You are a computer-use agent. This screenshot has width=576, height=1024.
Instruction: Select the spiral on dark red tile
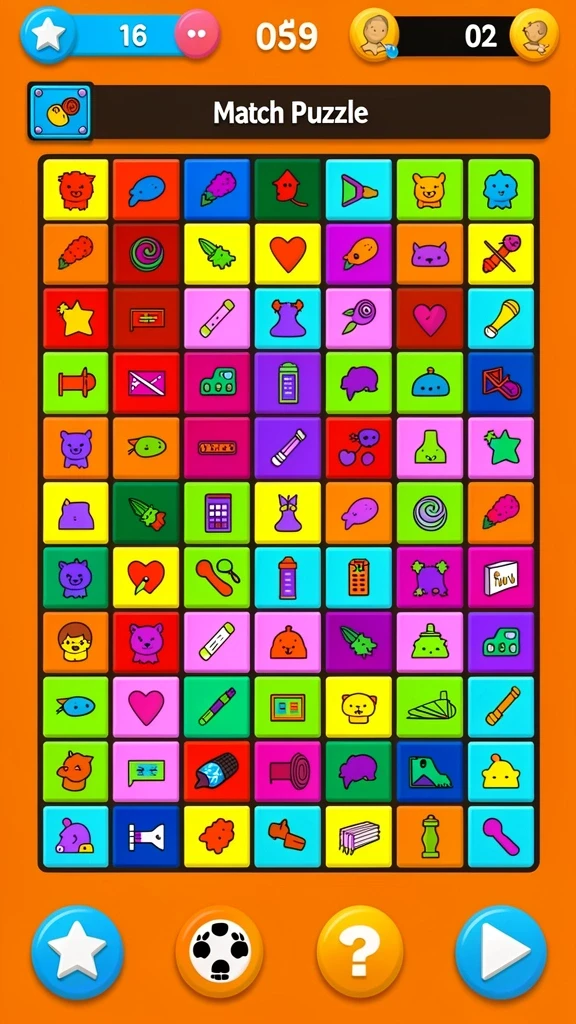(x=146, y=253)
